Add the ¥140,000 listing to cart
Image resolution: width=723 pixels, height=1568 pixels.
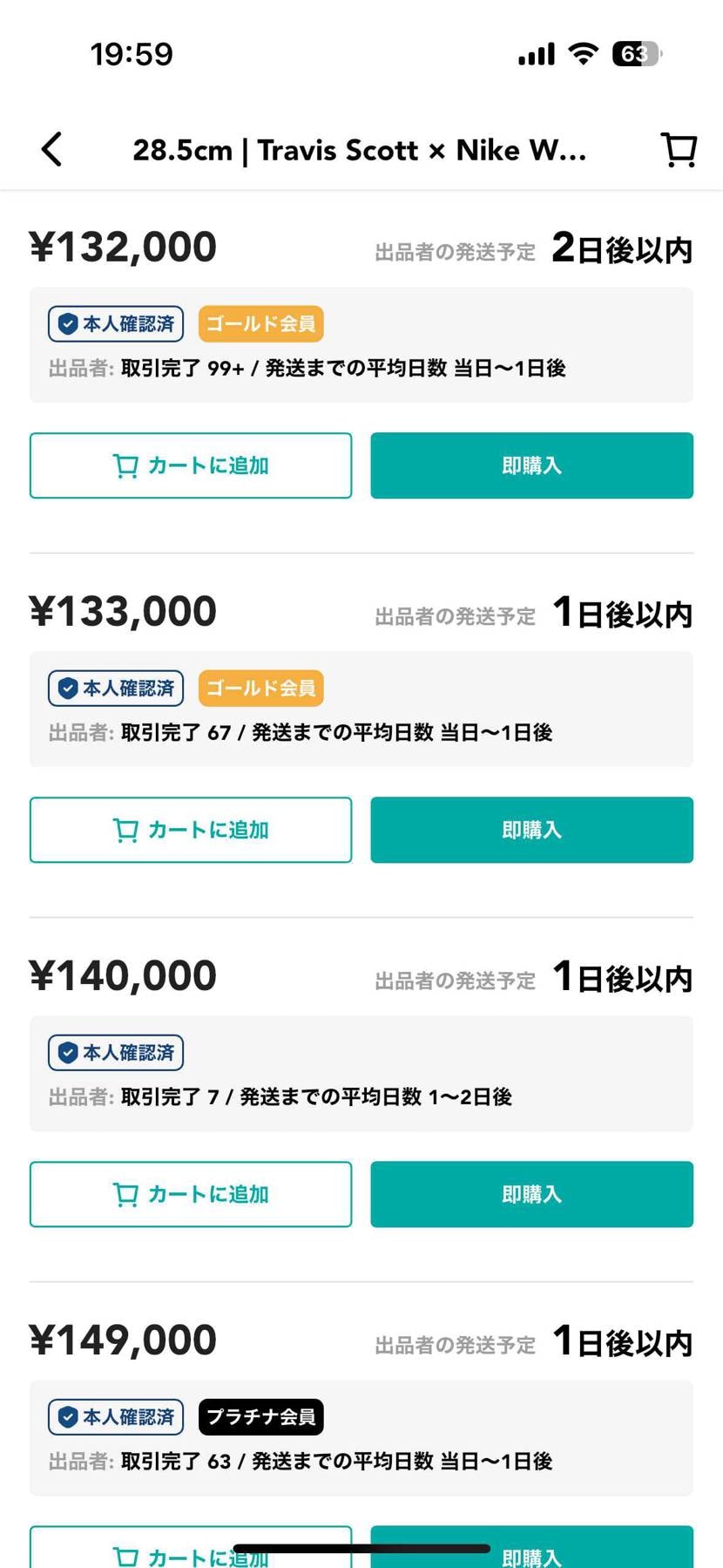pos(191,1194)
